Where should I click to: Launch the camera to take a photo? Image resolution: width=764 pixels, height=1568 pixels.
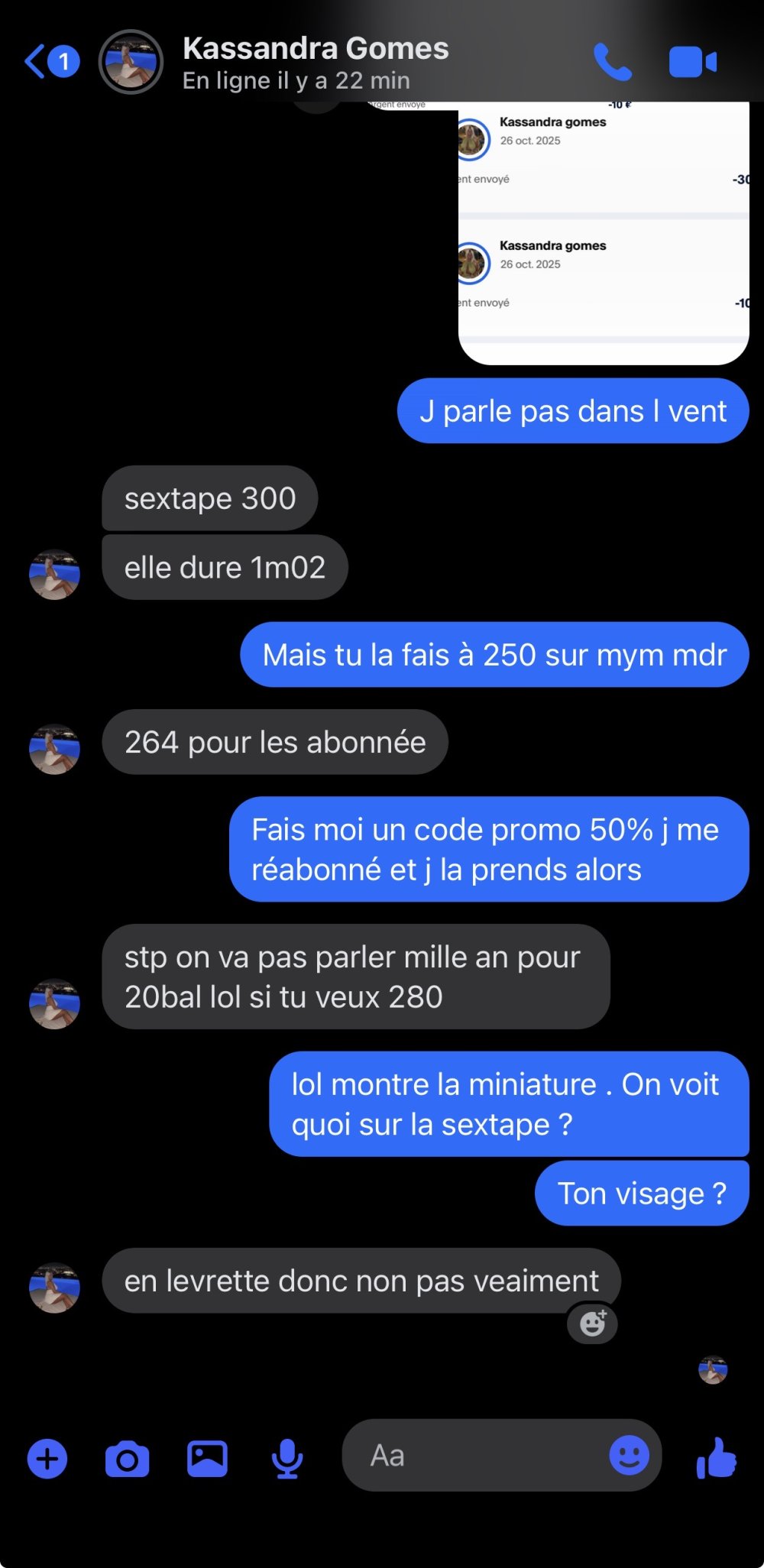pyautogui.click(x=127, y=1459)
